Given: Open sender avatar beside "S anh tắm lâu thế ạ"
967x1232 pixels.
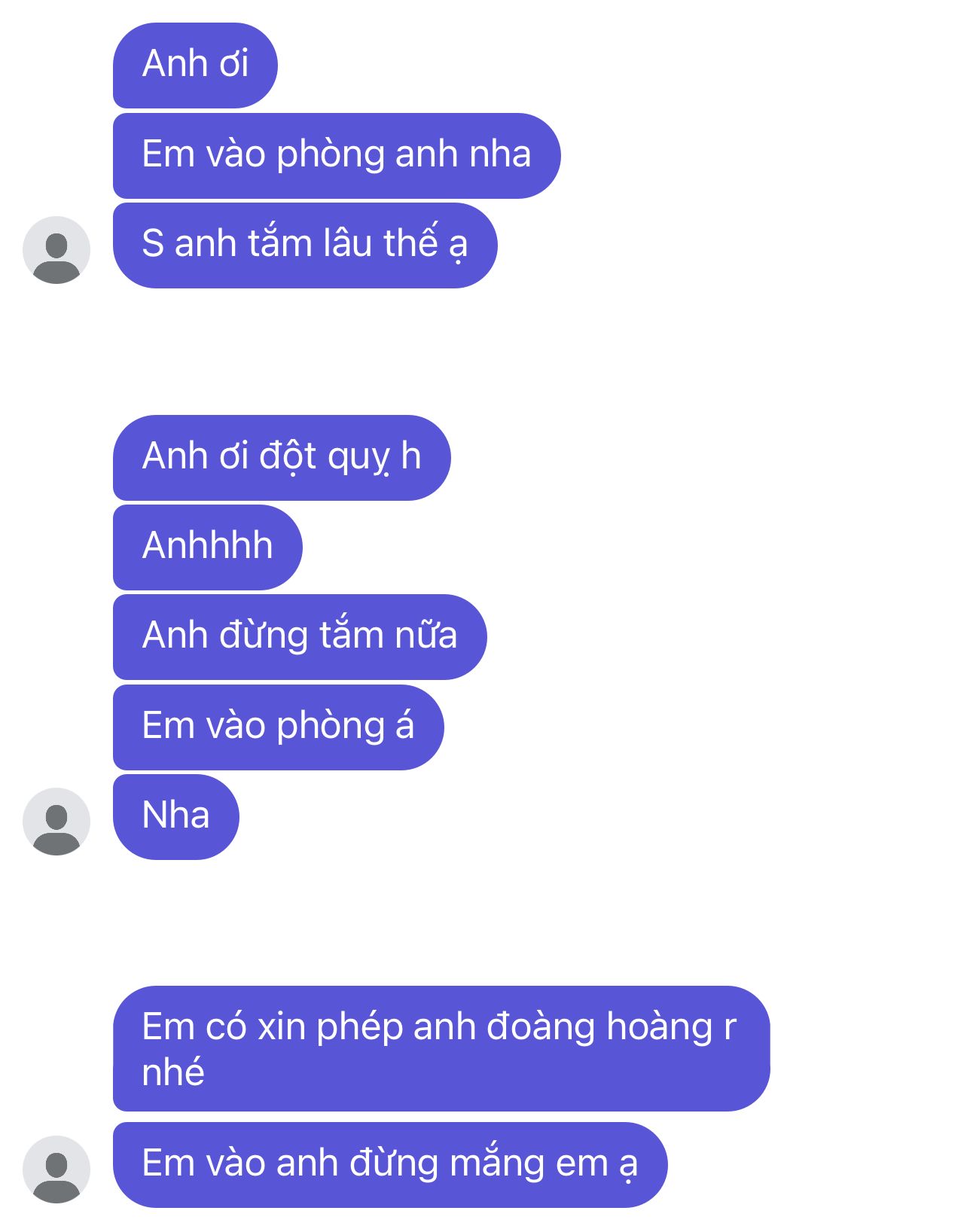Looking at the screenshot, I should coord(56,250).
